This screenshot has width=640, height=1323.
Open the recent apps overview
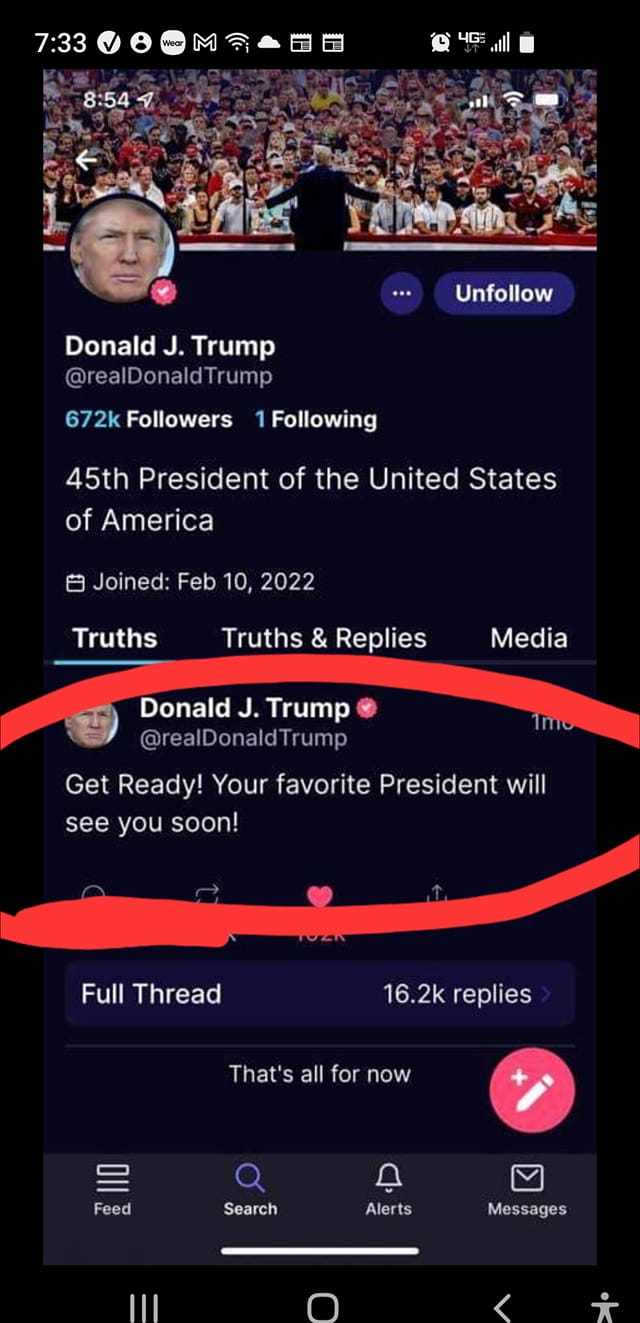click(x=144, y=1305)
